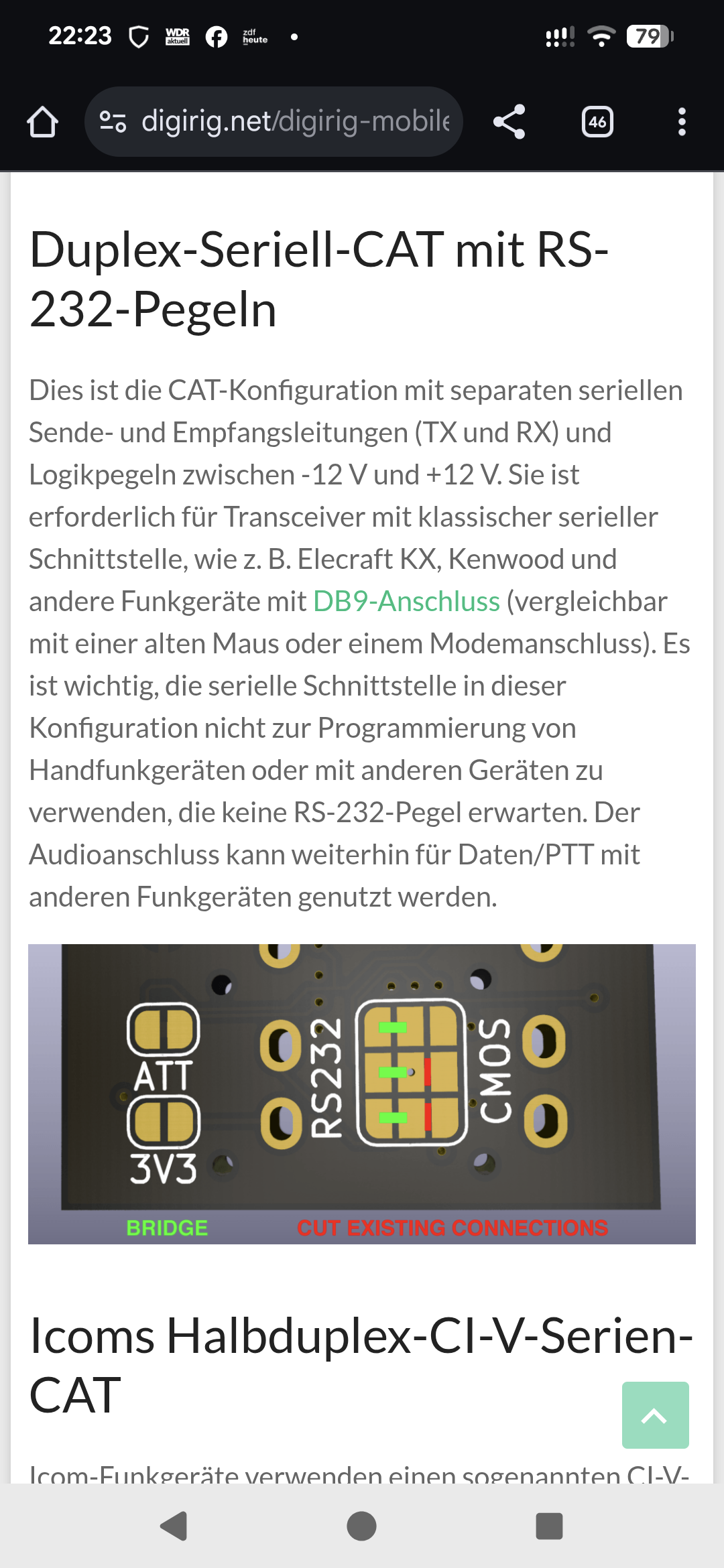View site information icon in the address bar
724x1568 pixels.
point(113,122)
